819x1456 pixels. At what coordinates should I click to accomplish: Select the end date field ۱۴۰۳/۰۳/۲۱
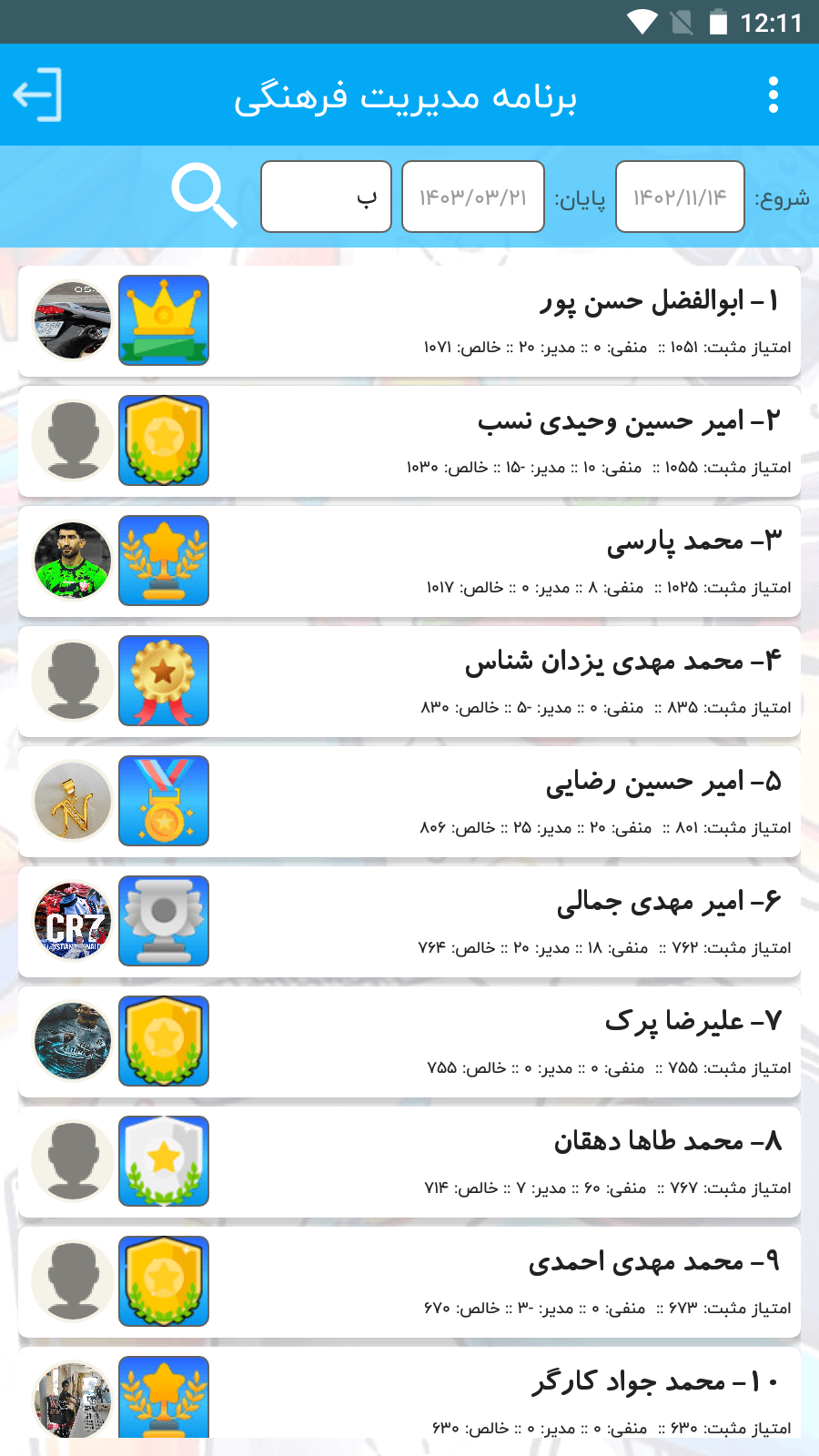472,197
